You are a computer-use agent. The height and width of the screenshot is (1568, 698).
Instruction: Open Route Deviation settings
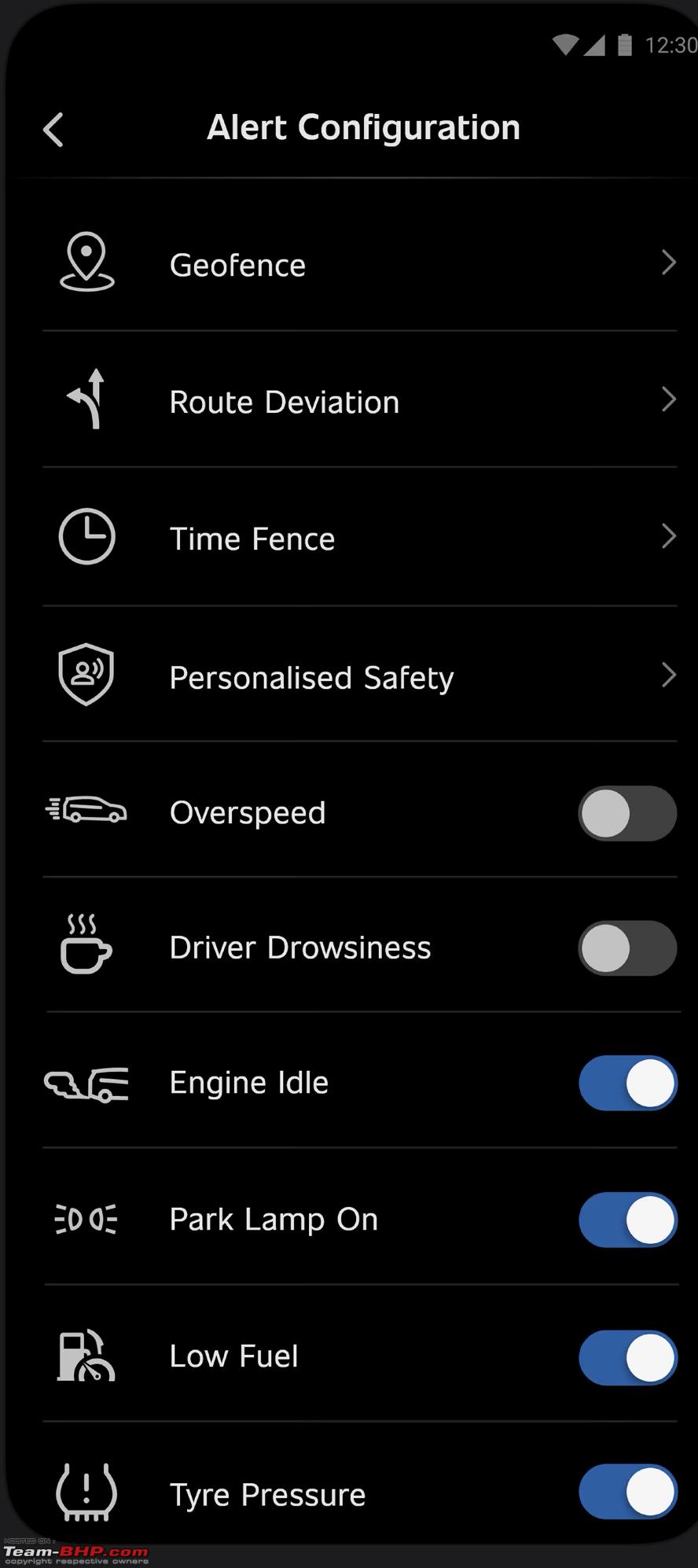(360, 400)
